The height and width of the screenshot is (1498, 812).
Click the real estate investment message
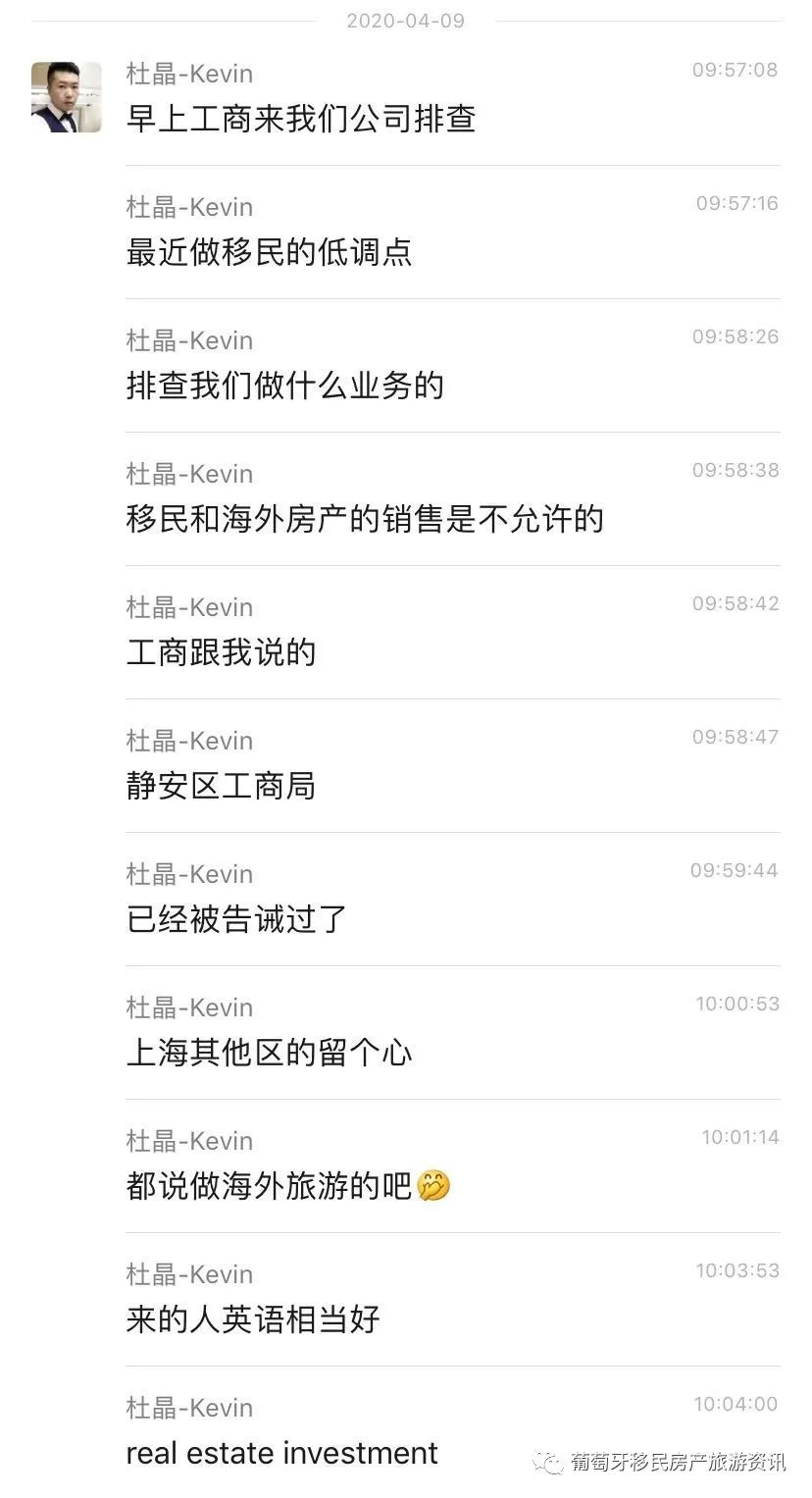[x=279, y=1453]
